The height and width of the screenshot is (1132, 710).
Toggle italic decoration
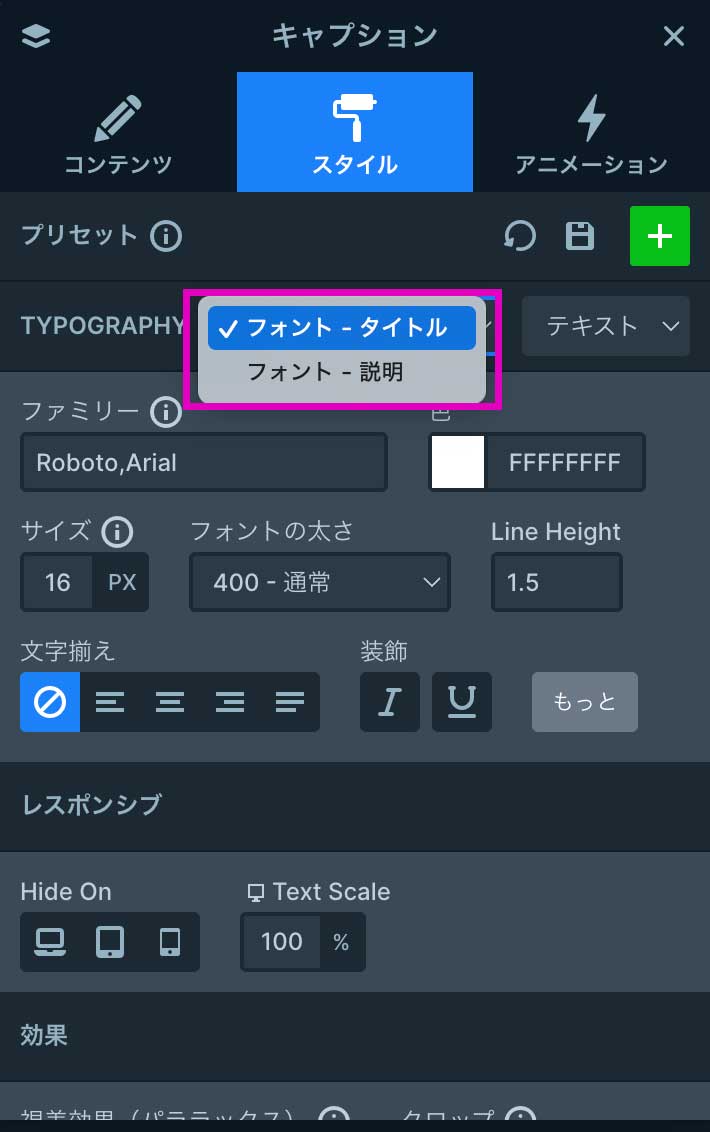(x=389, y=702)
